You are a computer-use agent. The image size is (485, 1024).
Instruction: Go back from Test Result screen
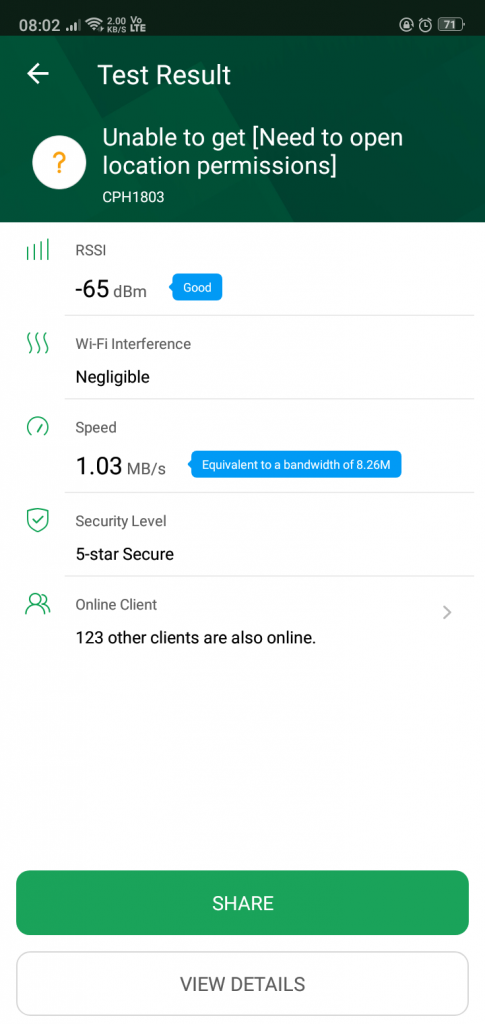coord(38,74)
